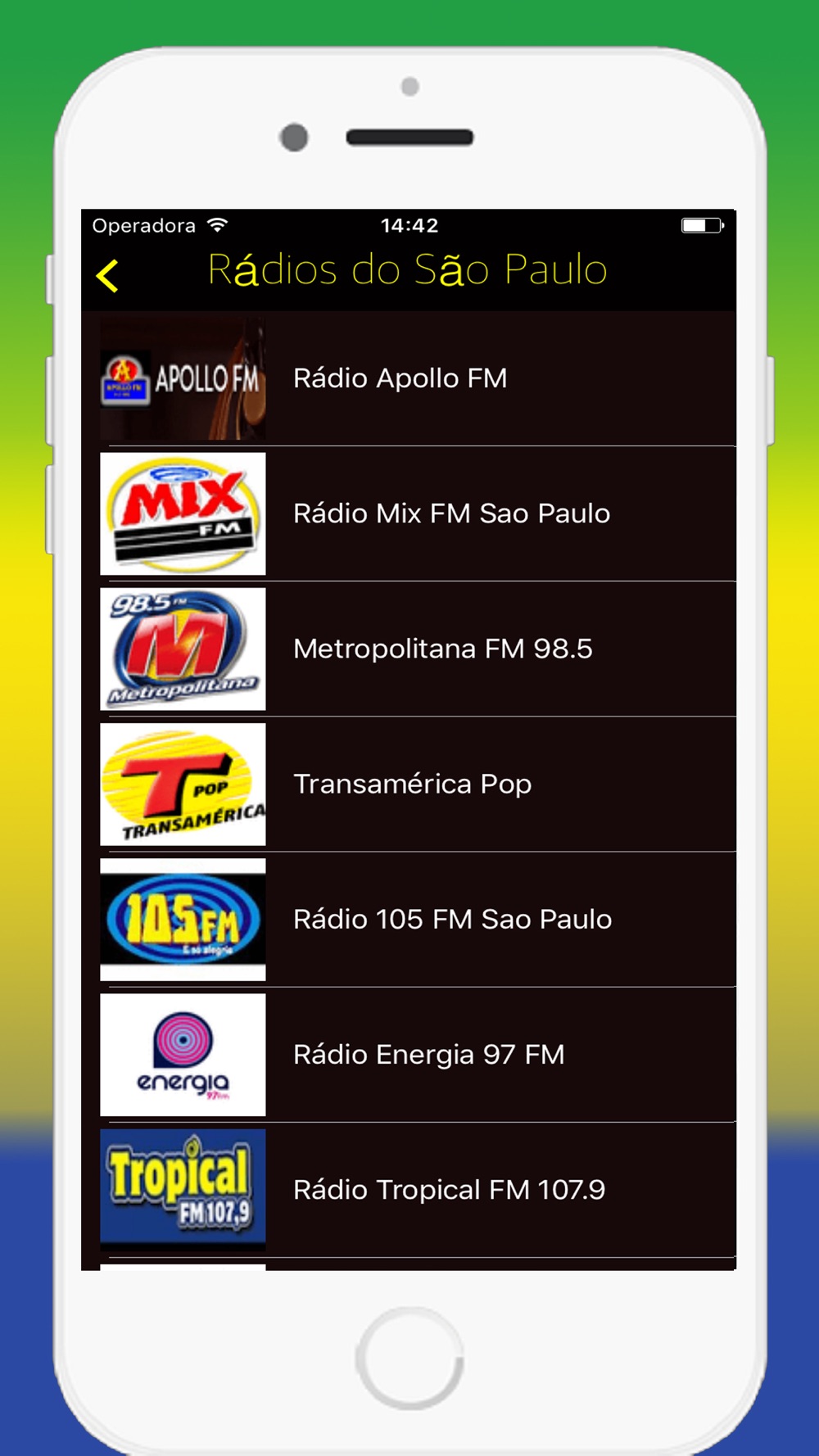Open Rádio Tropical FM 107.9

(409, 1190)
